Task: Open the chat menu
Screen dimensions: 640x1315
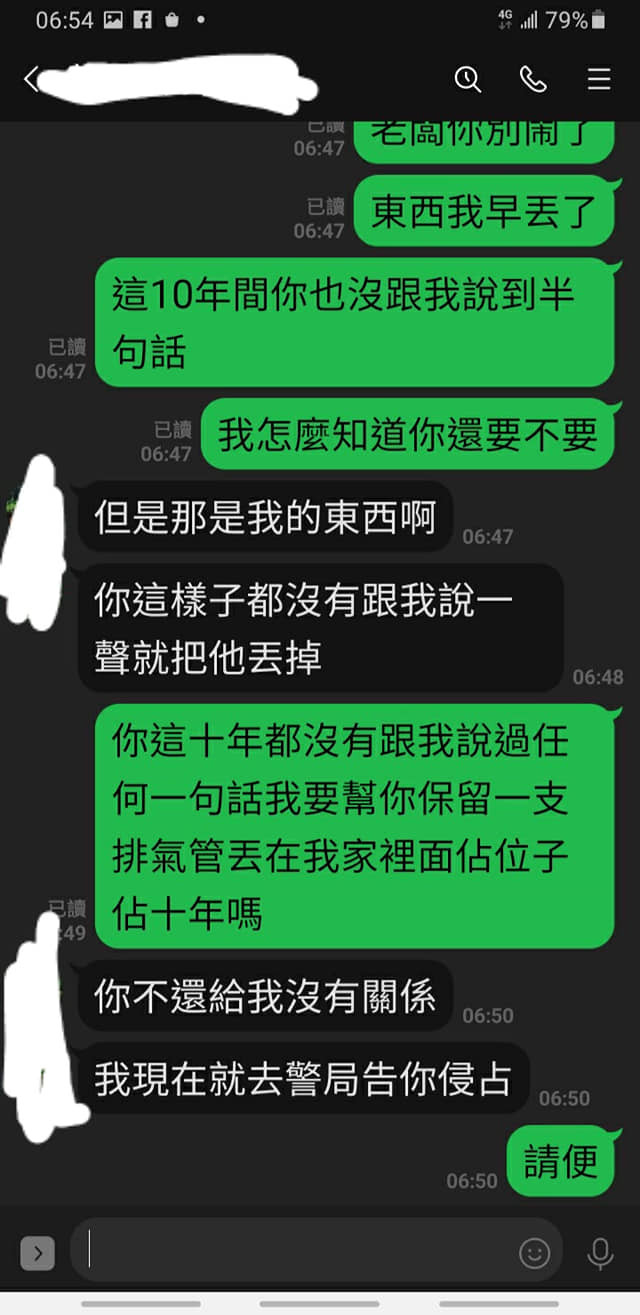Action: (599, 80)
